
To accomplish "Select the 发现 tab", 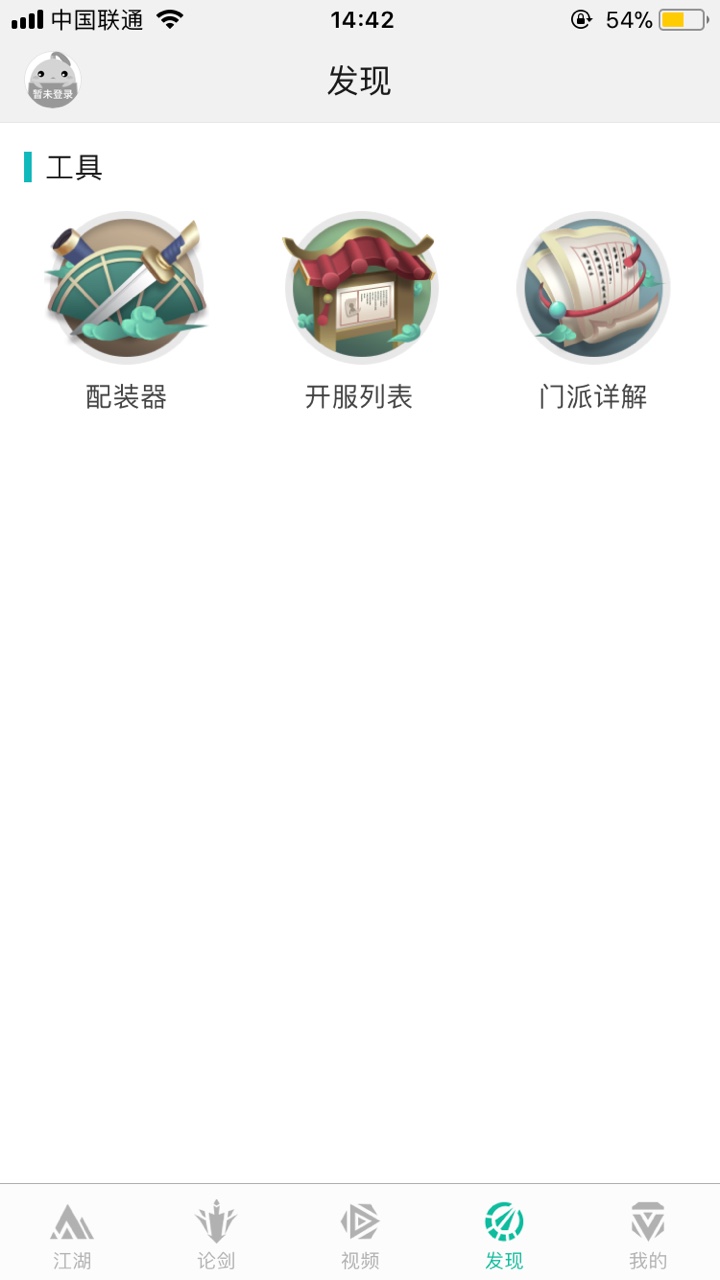I will [x=504, y=1235].
